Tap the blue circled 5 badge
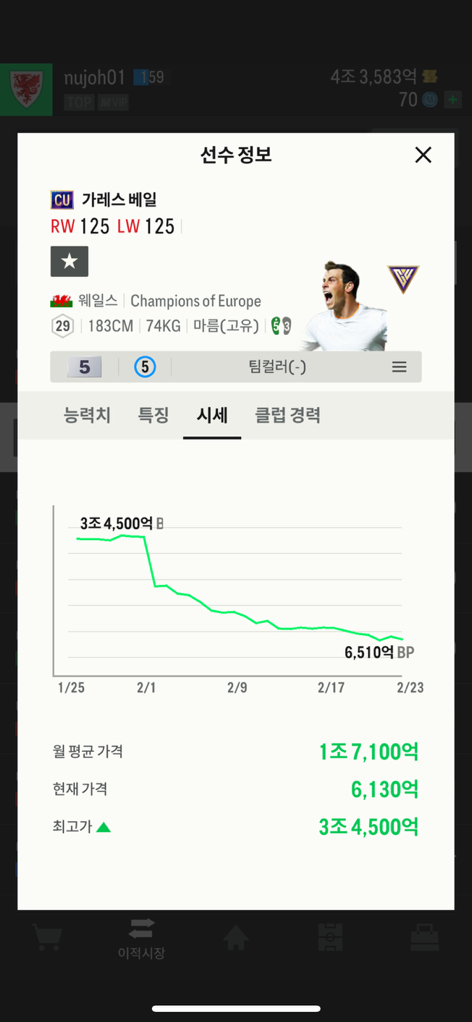Screen dimensions: 472x1022 [x=145, y=367]
